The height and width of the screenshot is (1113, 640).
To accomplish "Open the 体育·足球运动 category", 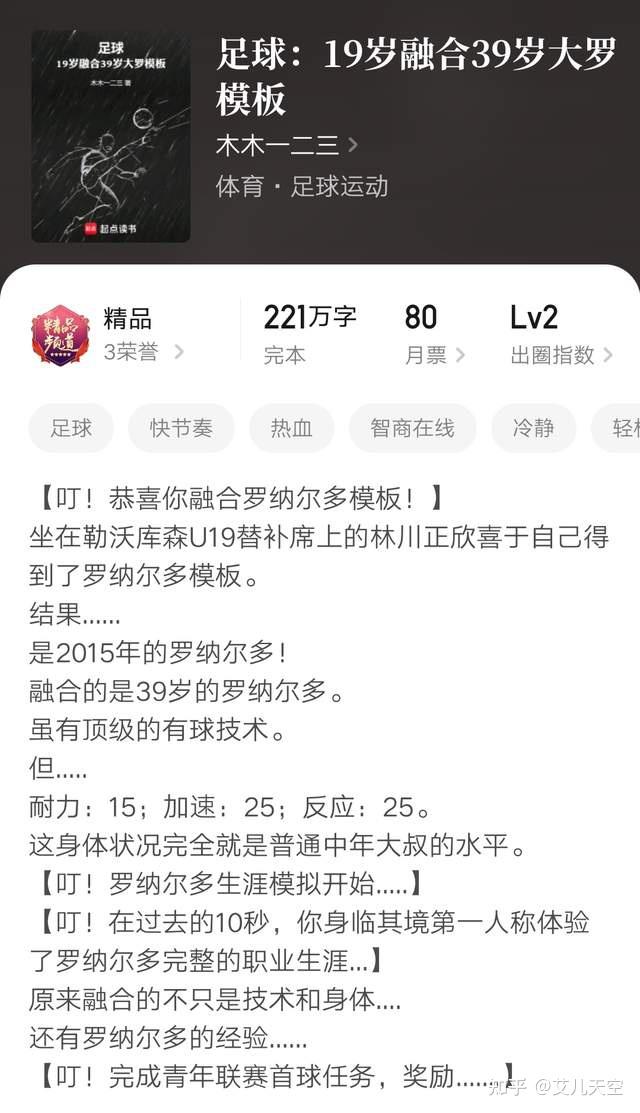I will (x=302, y=187).
